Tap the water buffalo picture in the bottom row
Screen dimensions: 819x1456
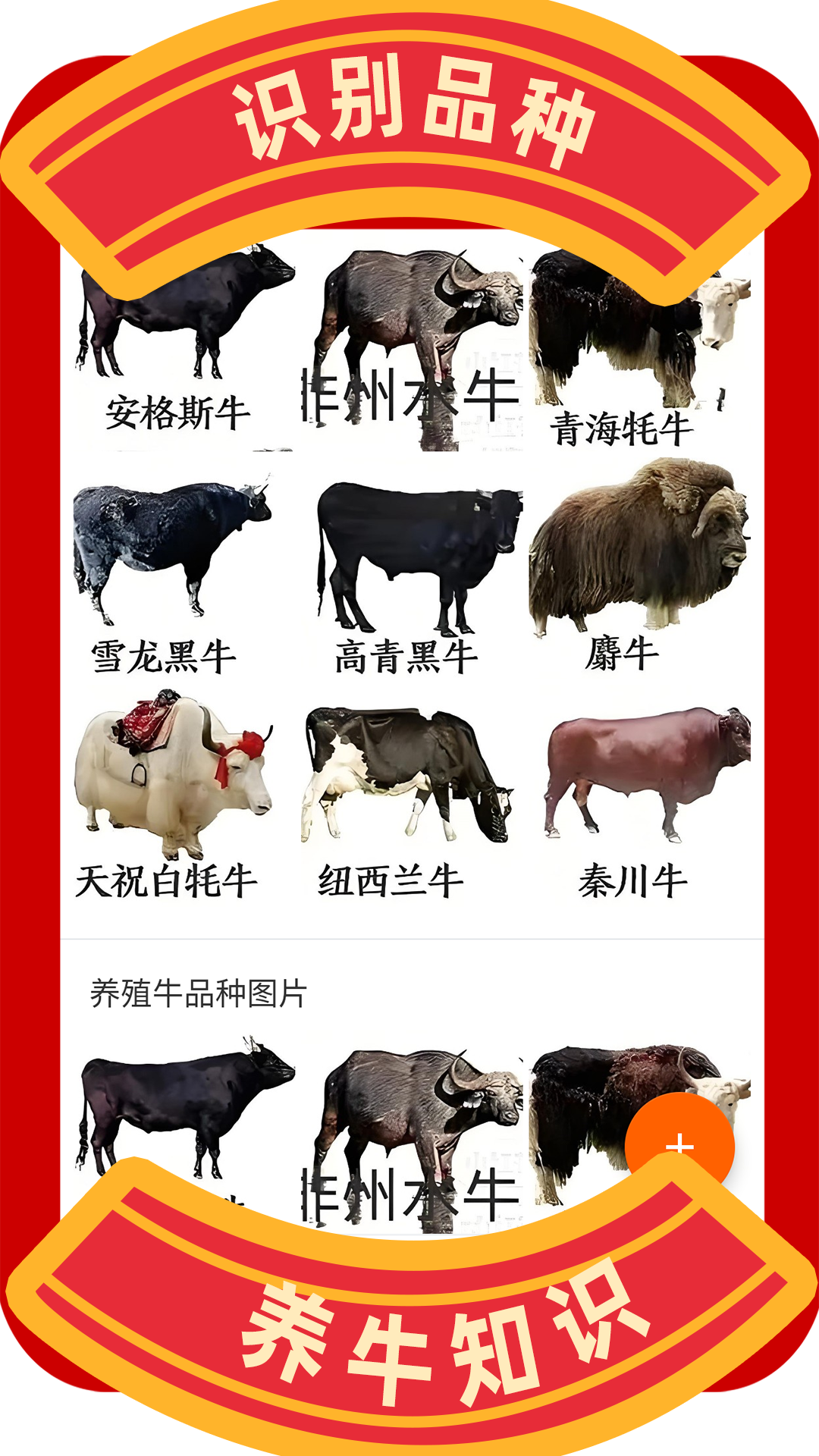(417, 1115)
